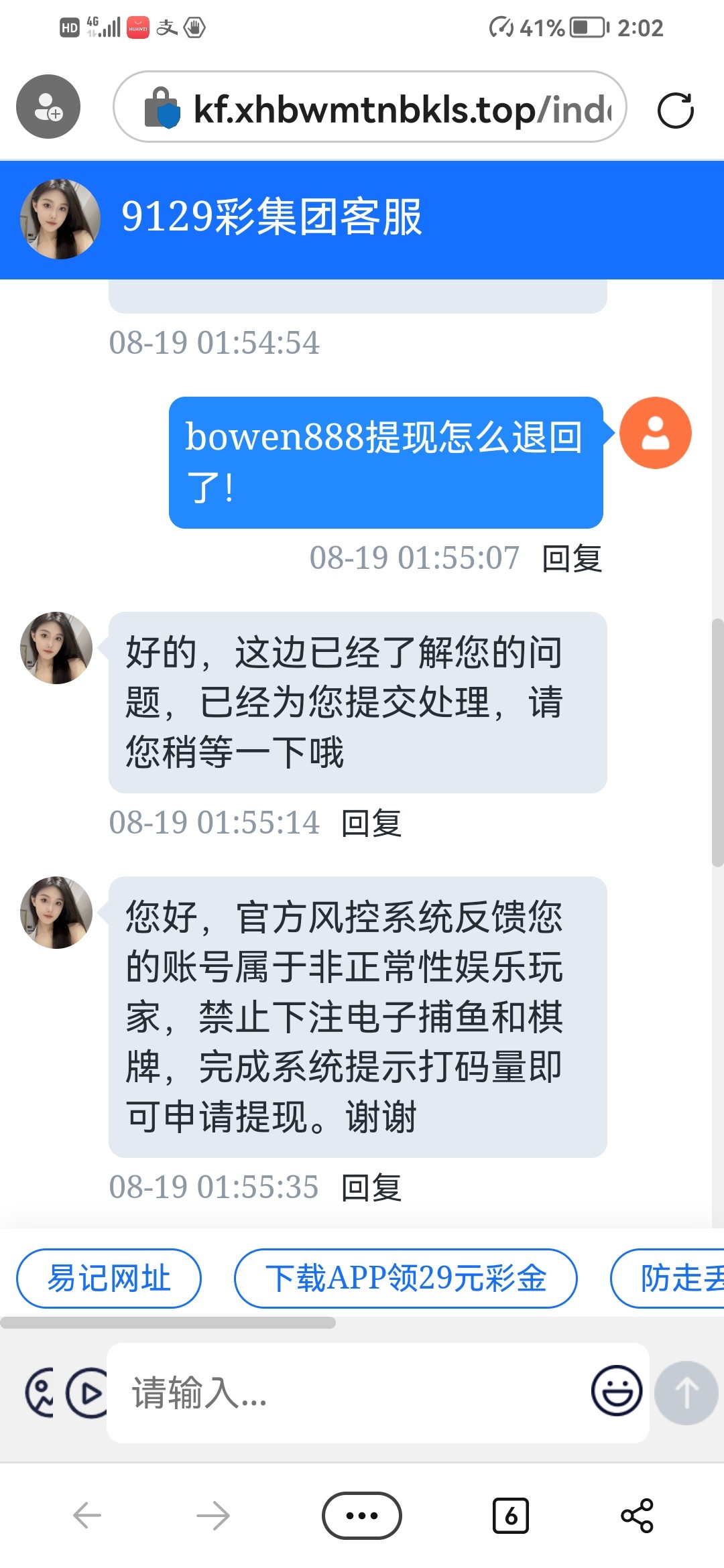
Task: Focus the 请输入 message input field
Action: [349, 1393]
